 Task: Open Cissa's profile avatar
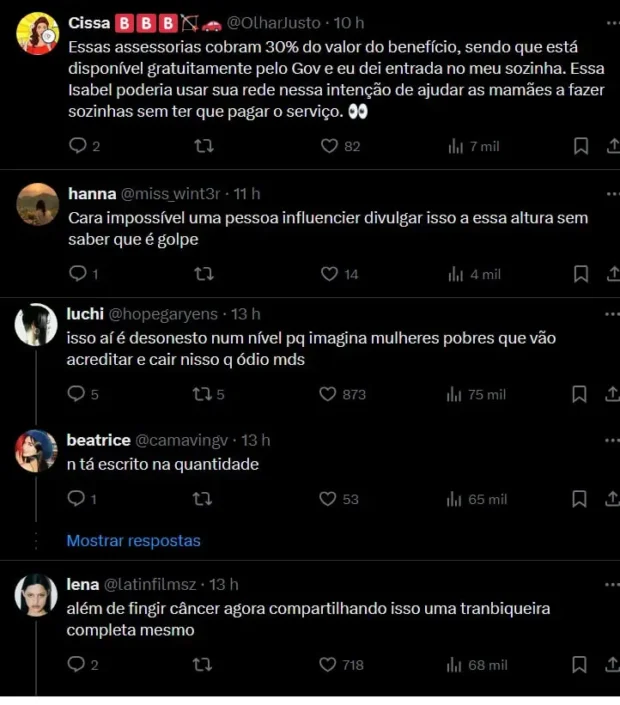(37, 34)
